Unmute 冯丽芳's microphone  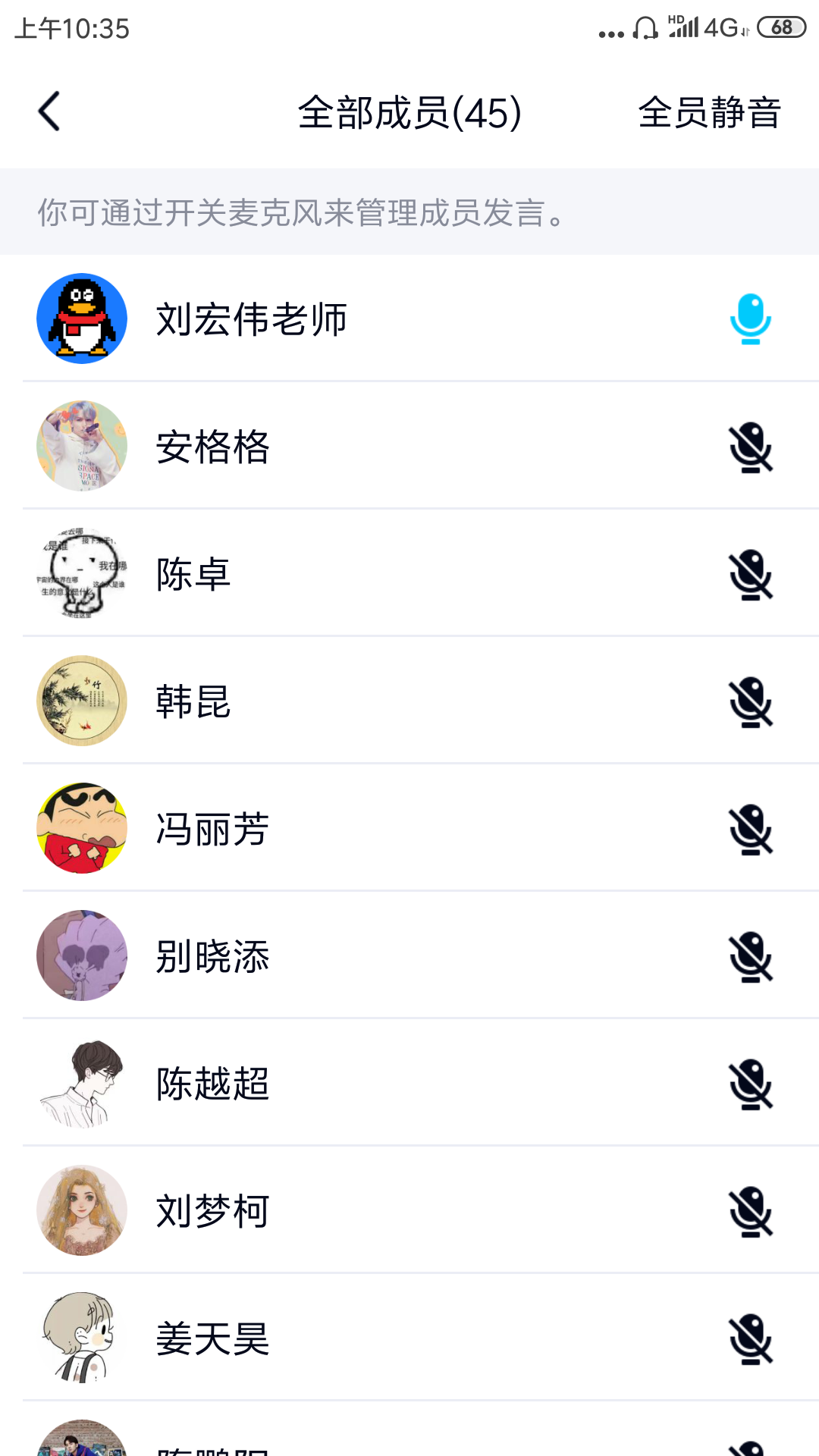tap(750, 830)
